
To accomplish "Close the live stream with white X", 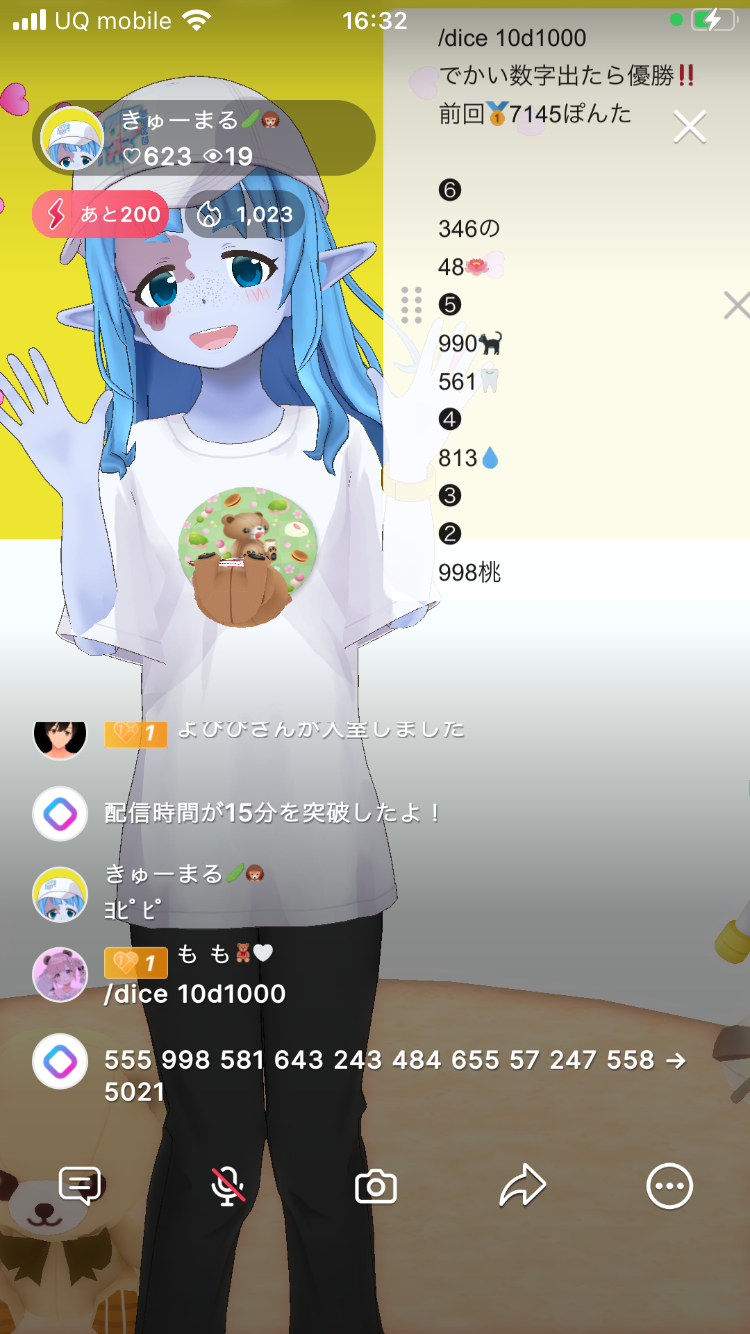I will (x=690, y=127).
